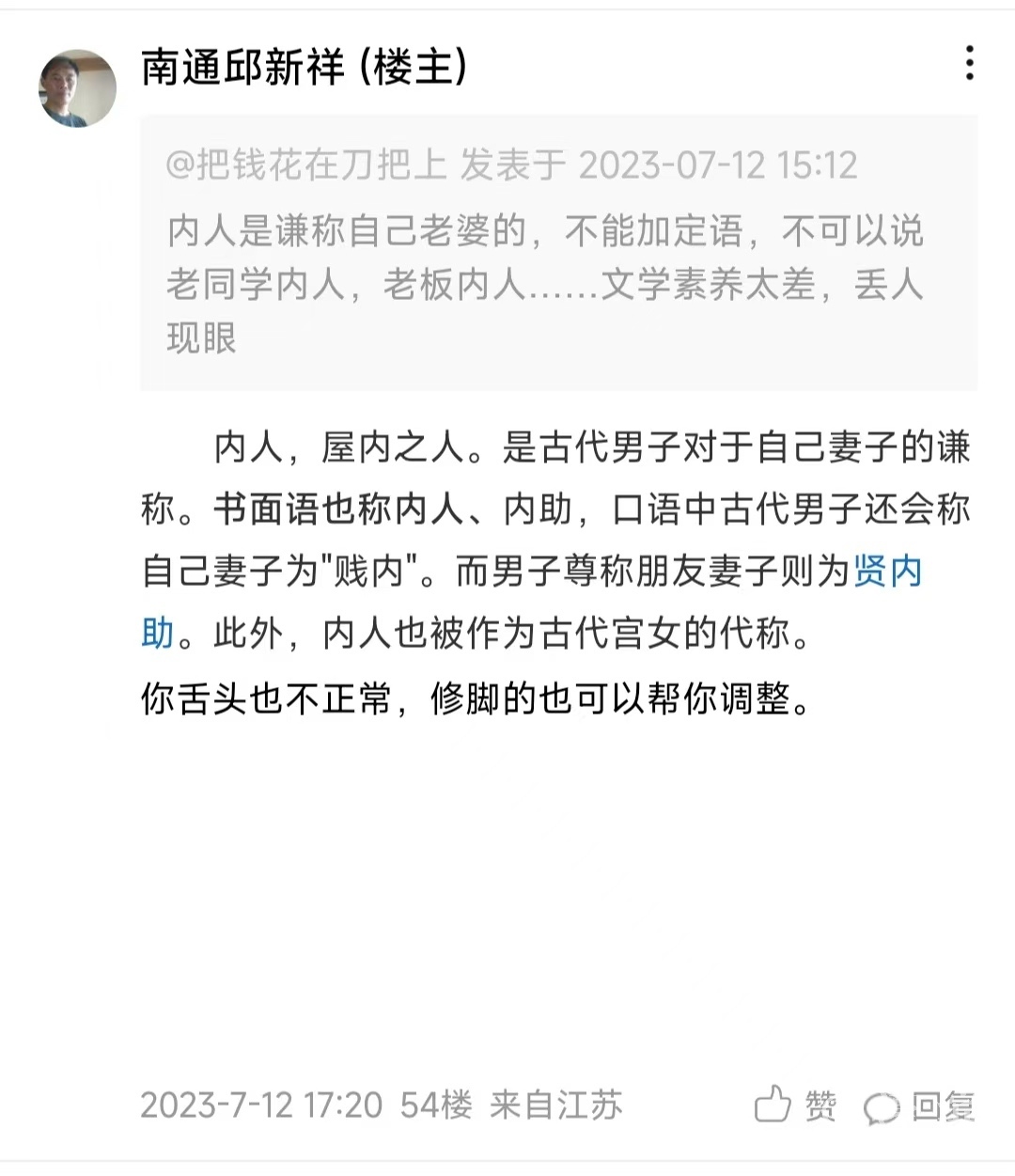This screenshot has width=1015, height=1176.
Task: Open the blue 贤内助 link
Action: coord(887,572)
